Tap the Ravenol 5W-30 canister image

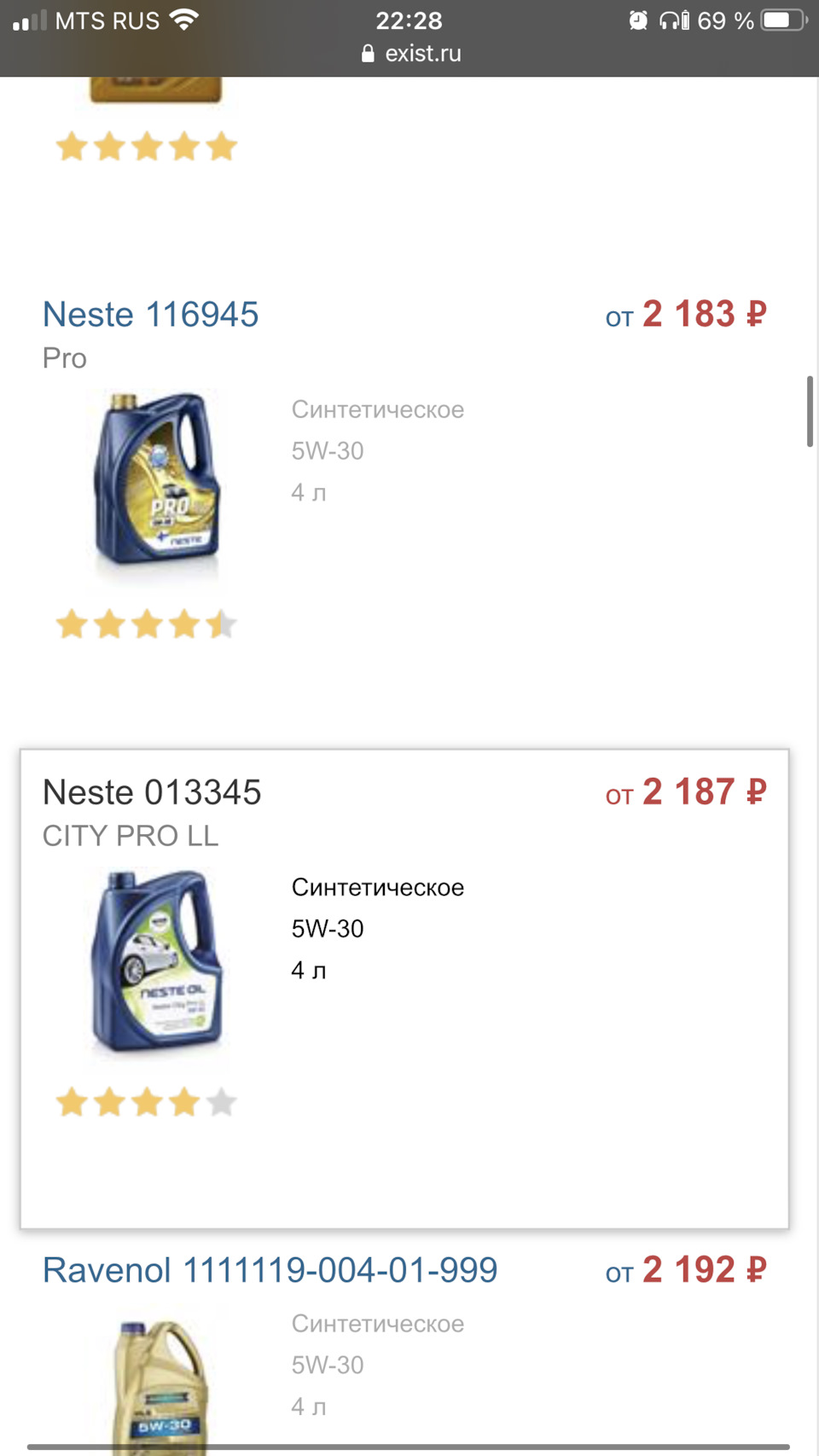[x=160, y=1382]
